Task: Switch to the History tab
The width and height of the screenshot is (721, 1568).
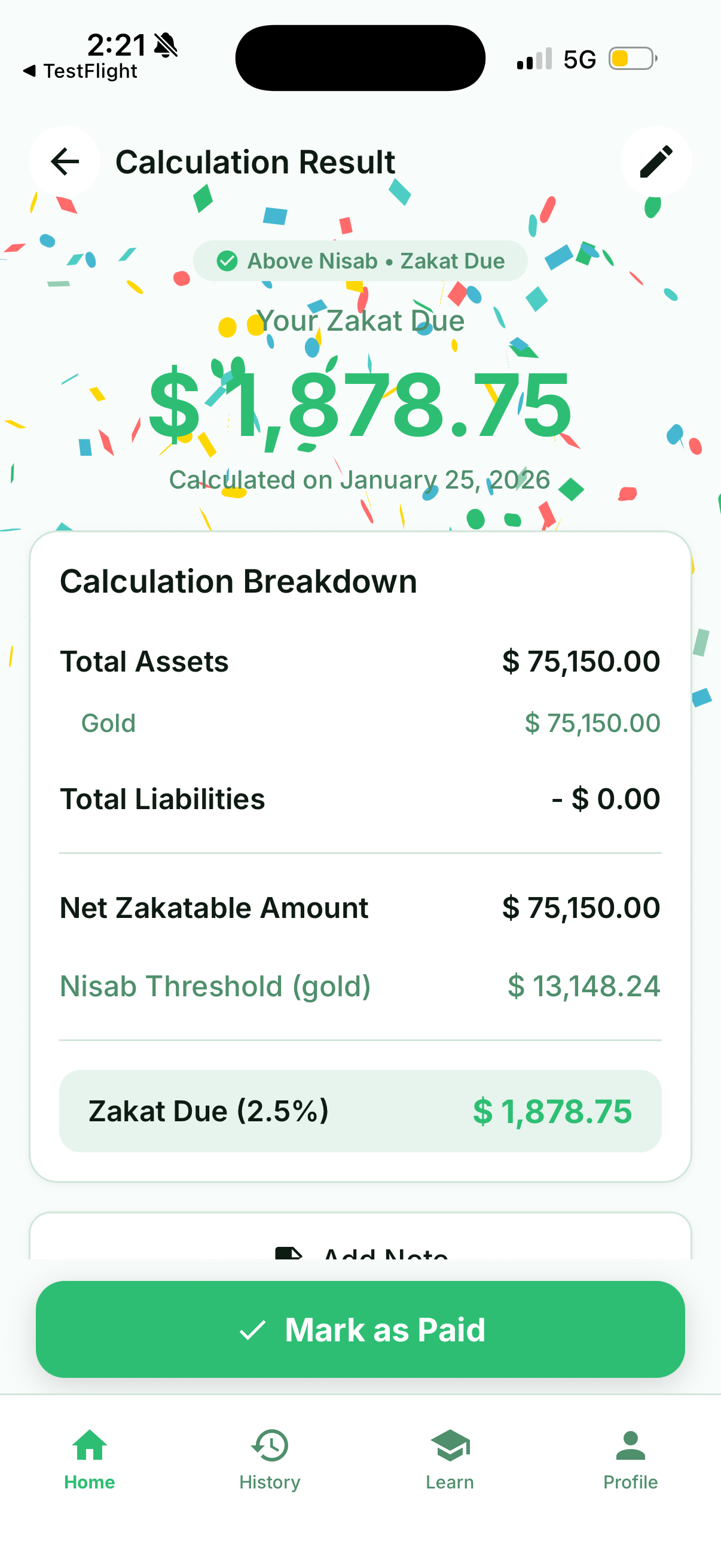Action: [x=270, y=1461]
